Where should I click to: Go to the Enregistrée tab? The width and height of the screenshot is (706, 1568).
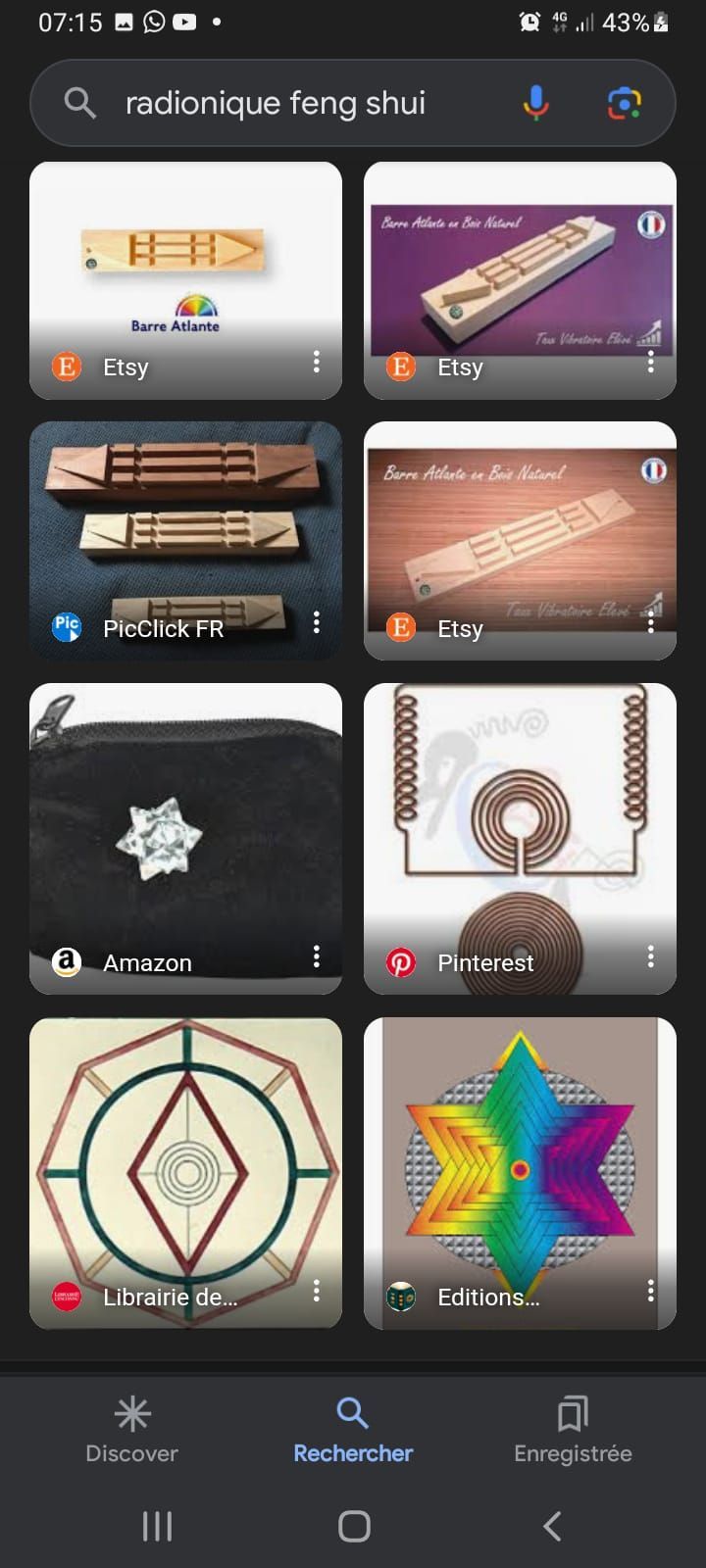573,1431
